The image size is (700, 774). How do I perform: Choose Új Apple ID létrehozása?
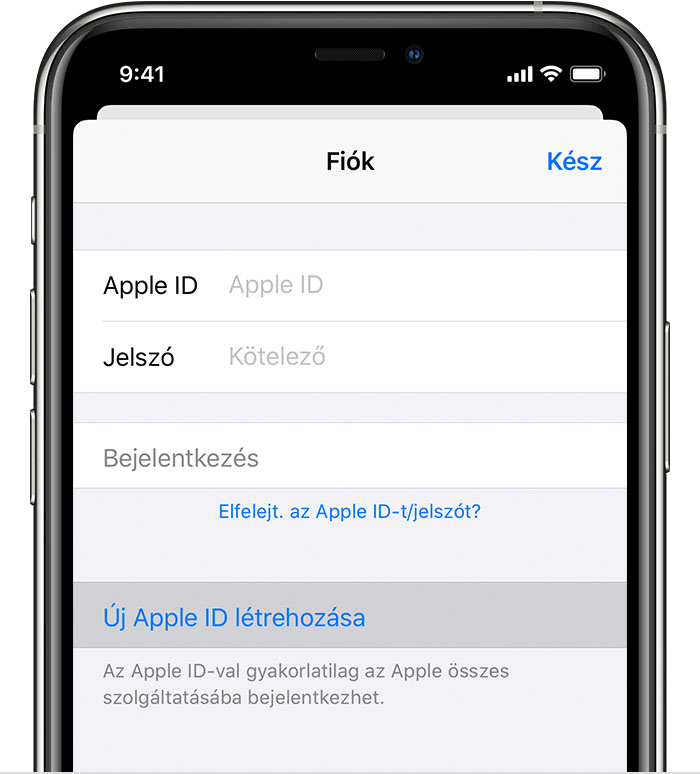tap(234, 617)
